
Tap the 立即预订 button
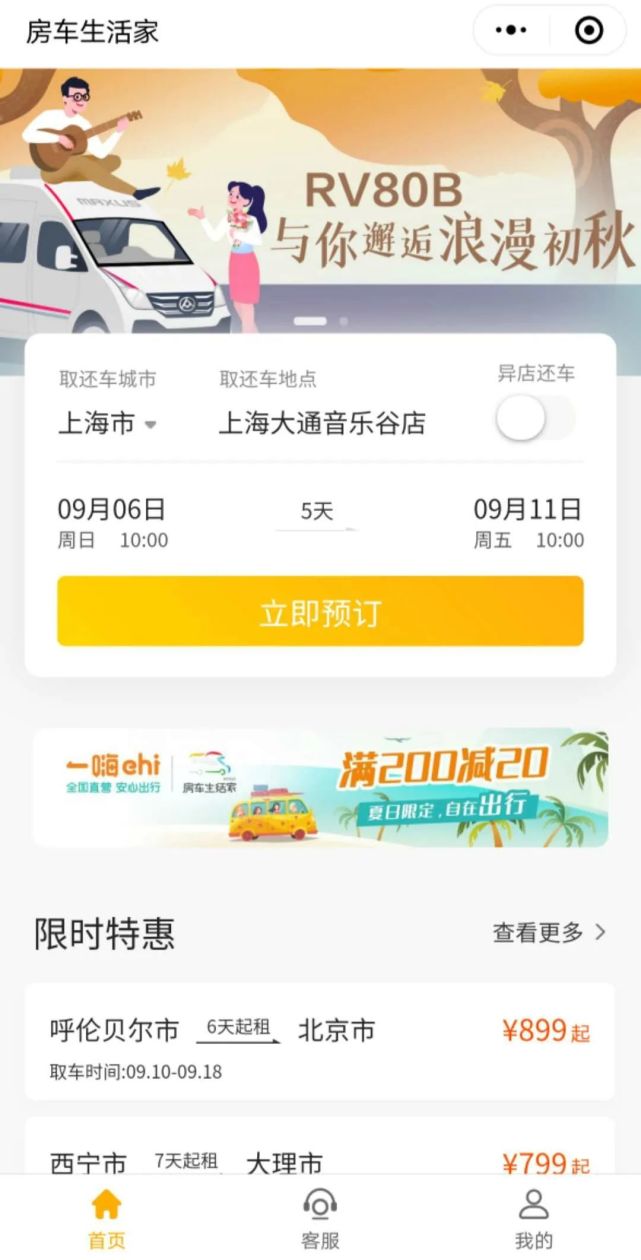click(320, 612)
